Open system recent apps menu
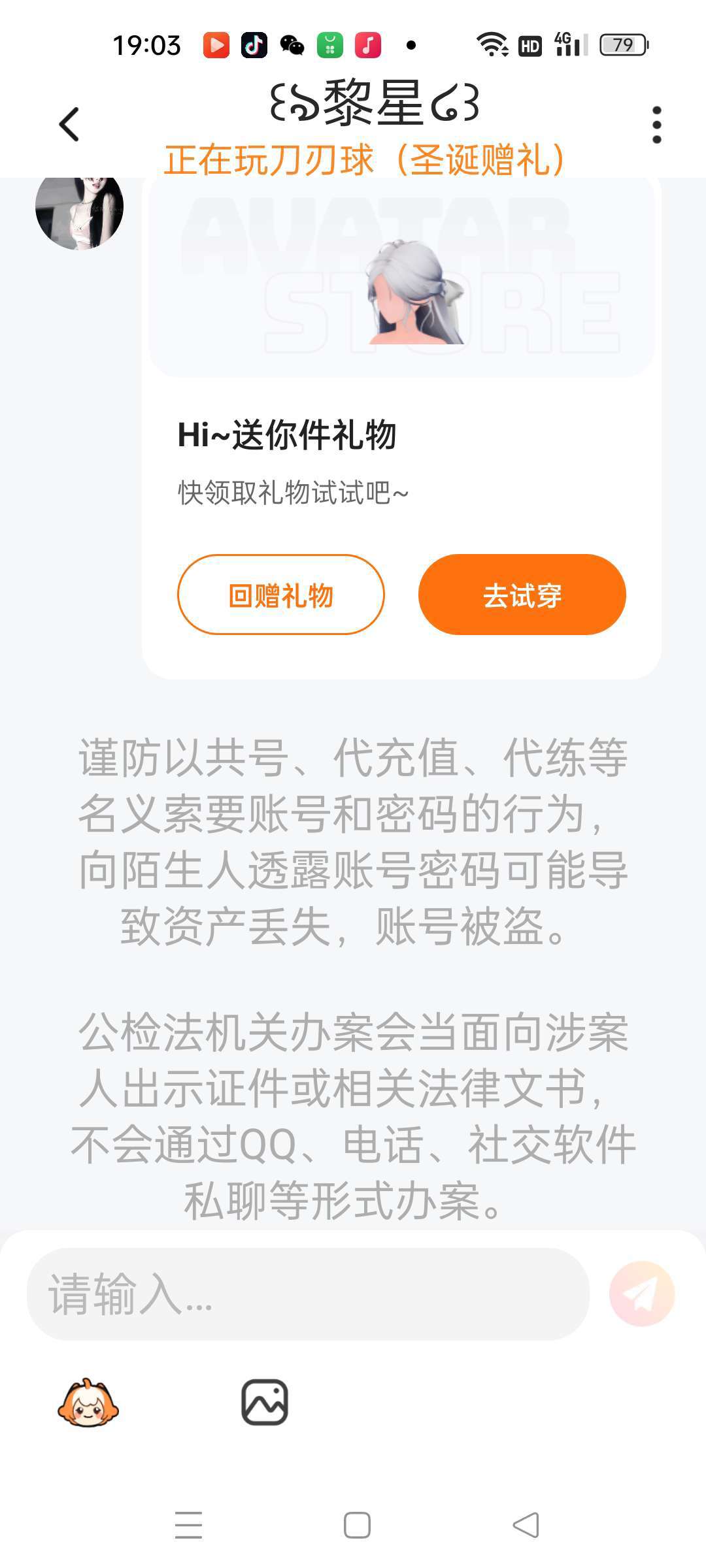 189,1526
